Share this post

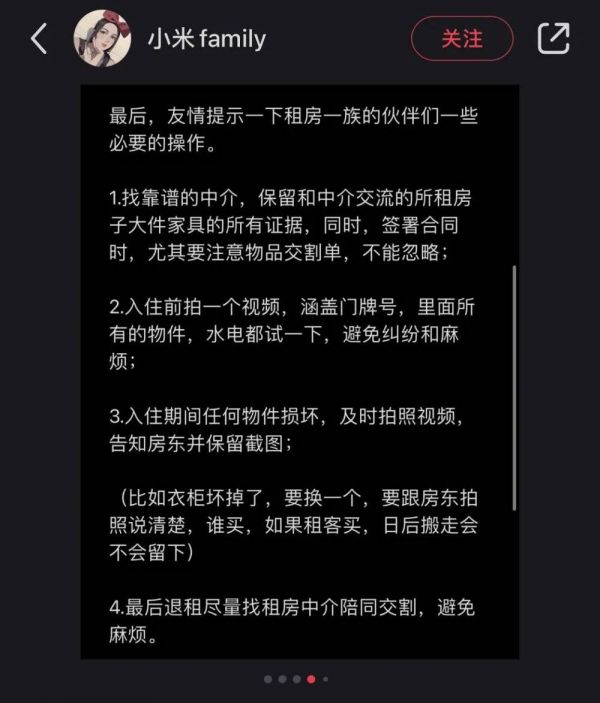click(553, 39)
